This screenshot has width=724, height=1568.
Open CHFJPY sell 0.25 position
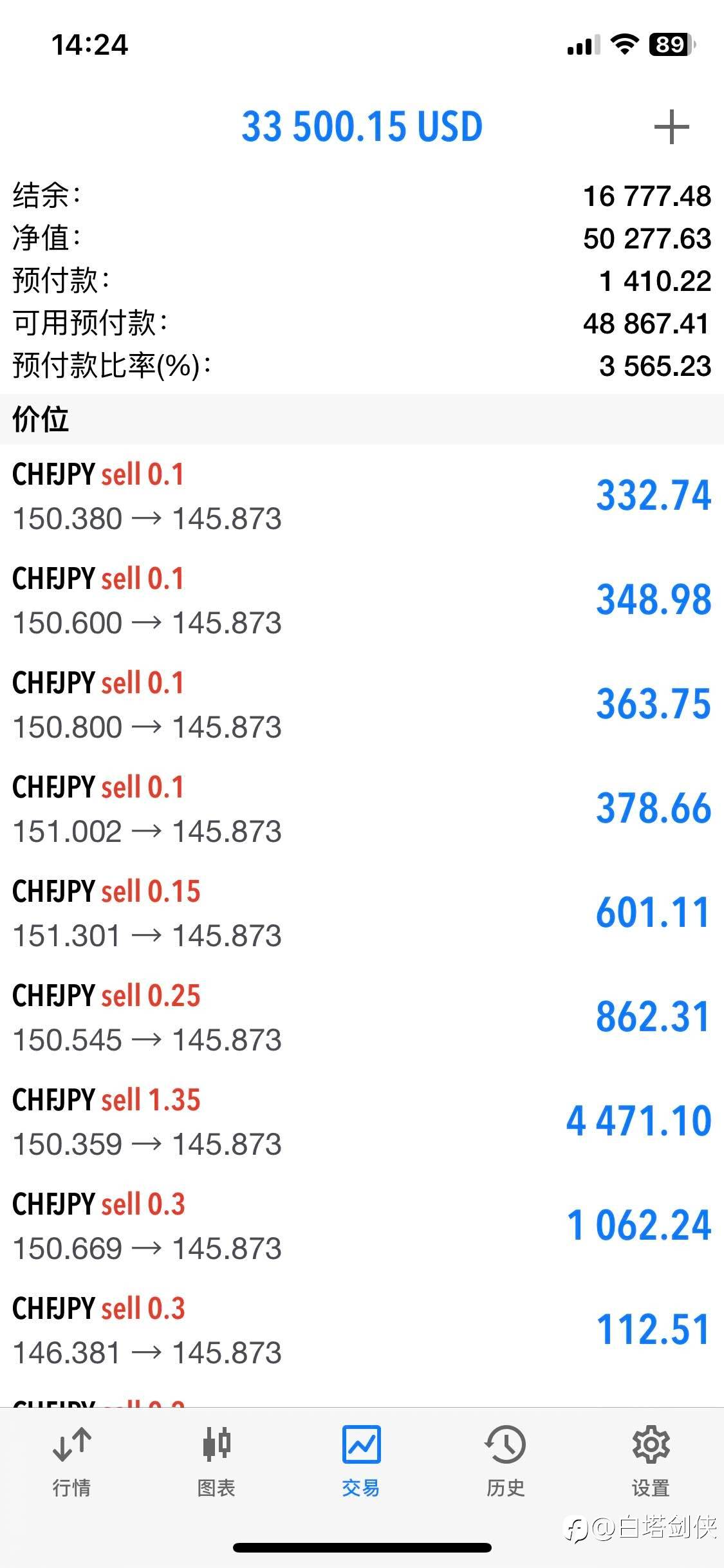[362, 1018]
